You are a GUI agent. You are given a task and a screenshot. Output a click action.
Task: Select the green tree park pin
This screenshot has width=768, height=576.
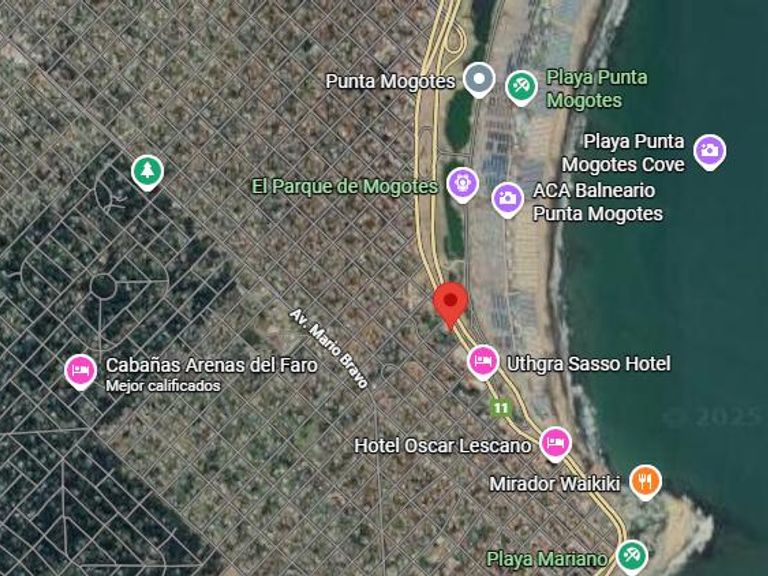(148, 171)
